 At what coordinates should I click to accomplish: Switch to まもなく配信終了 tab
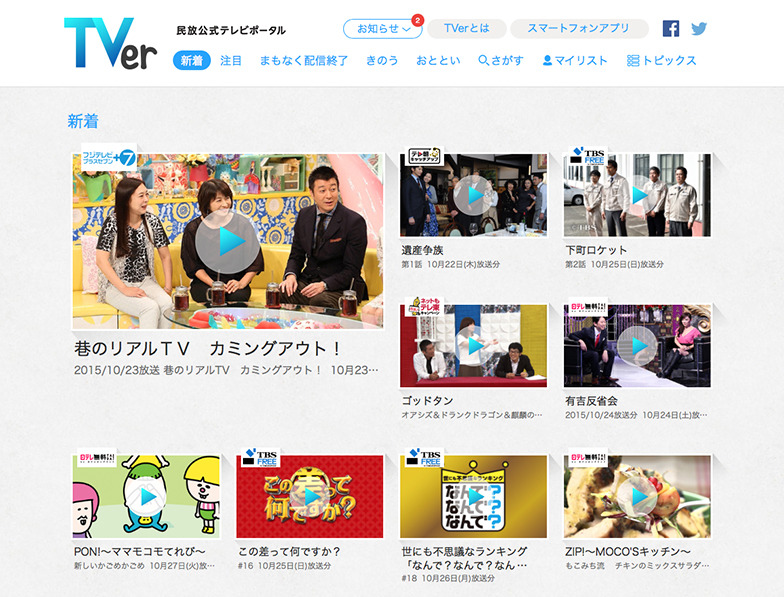click(303, 60)
